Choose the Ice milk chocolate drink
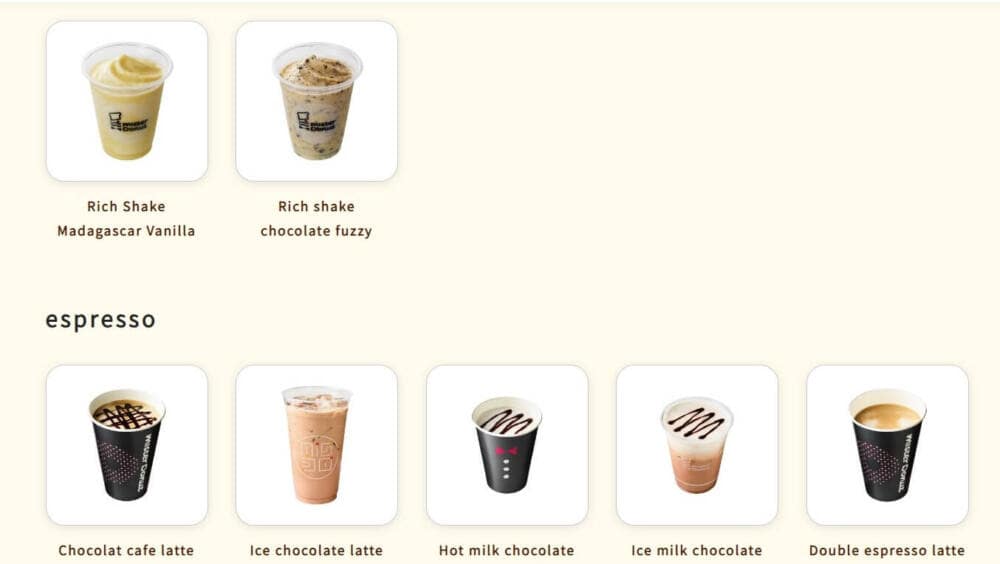 click(697, 445)
